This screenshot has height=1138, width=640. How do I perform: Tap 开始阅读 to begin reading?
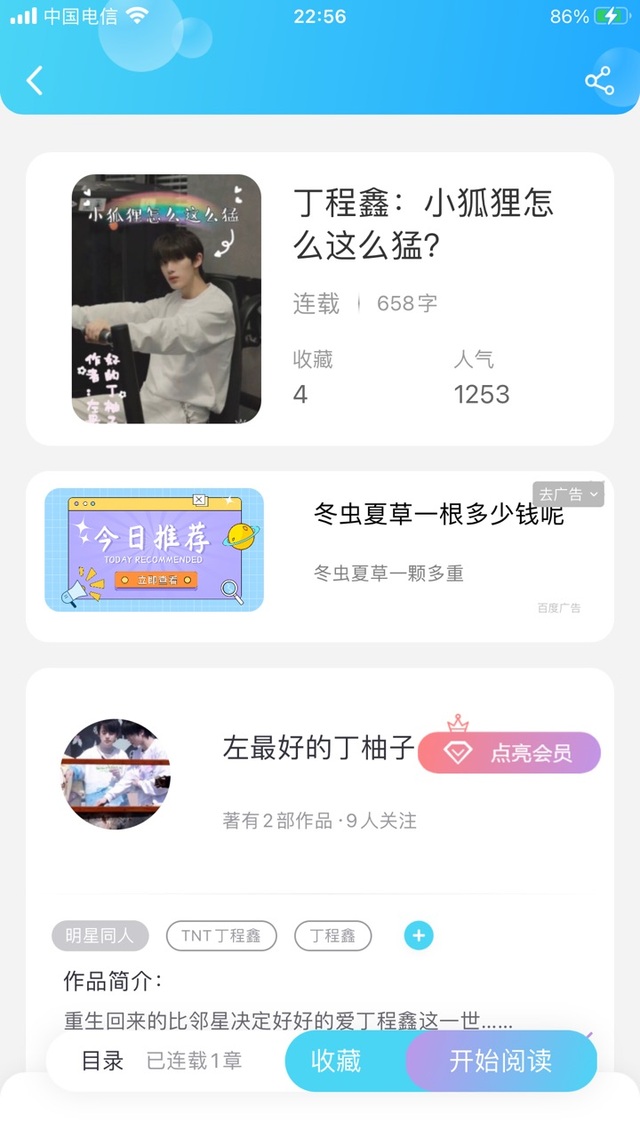coord(500,1061)
